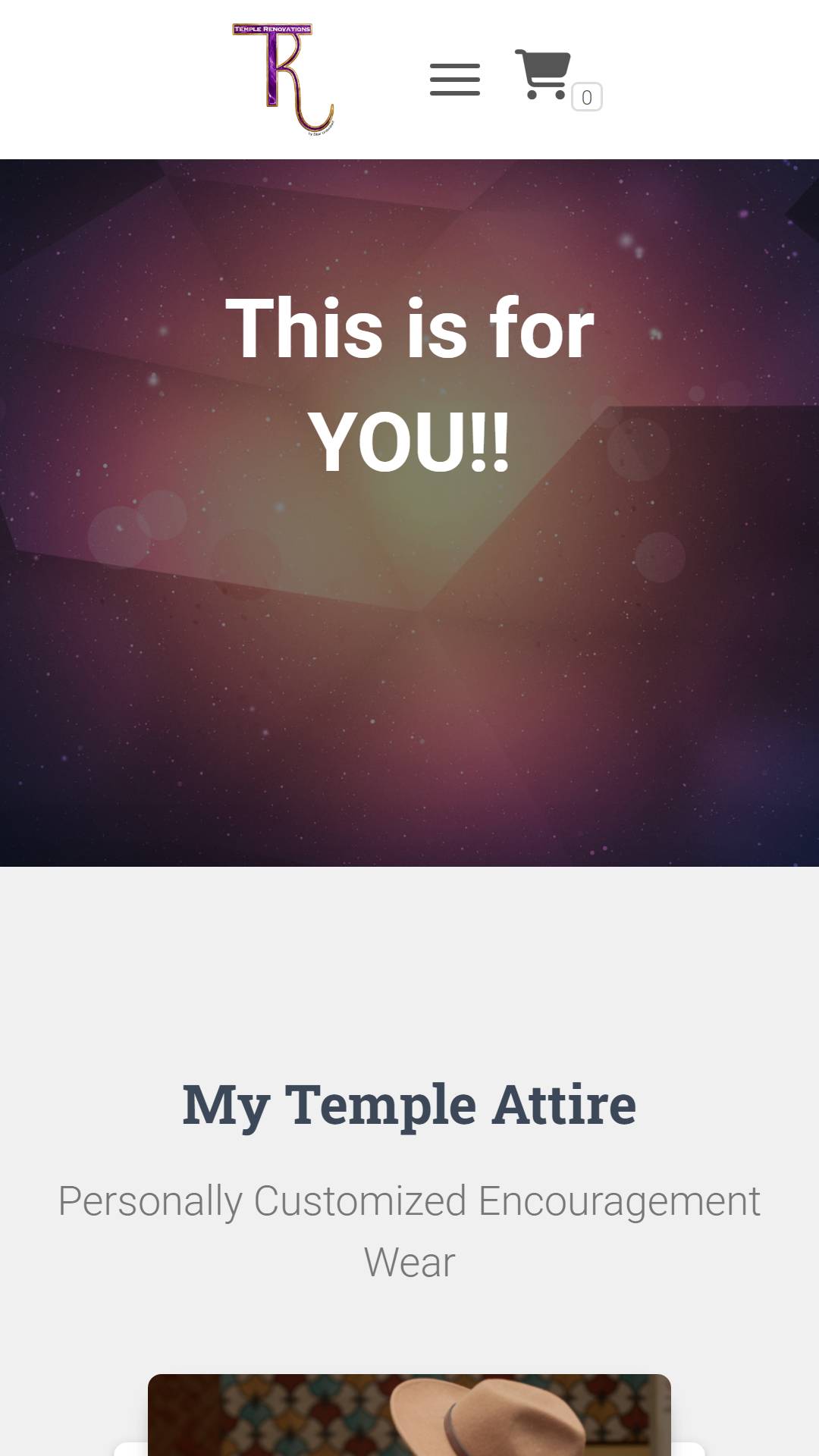
Task: Tap the Temple Renovations logo
Action: point(283,80)
